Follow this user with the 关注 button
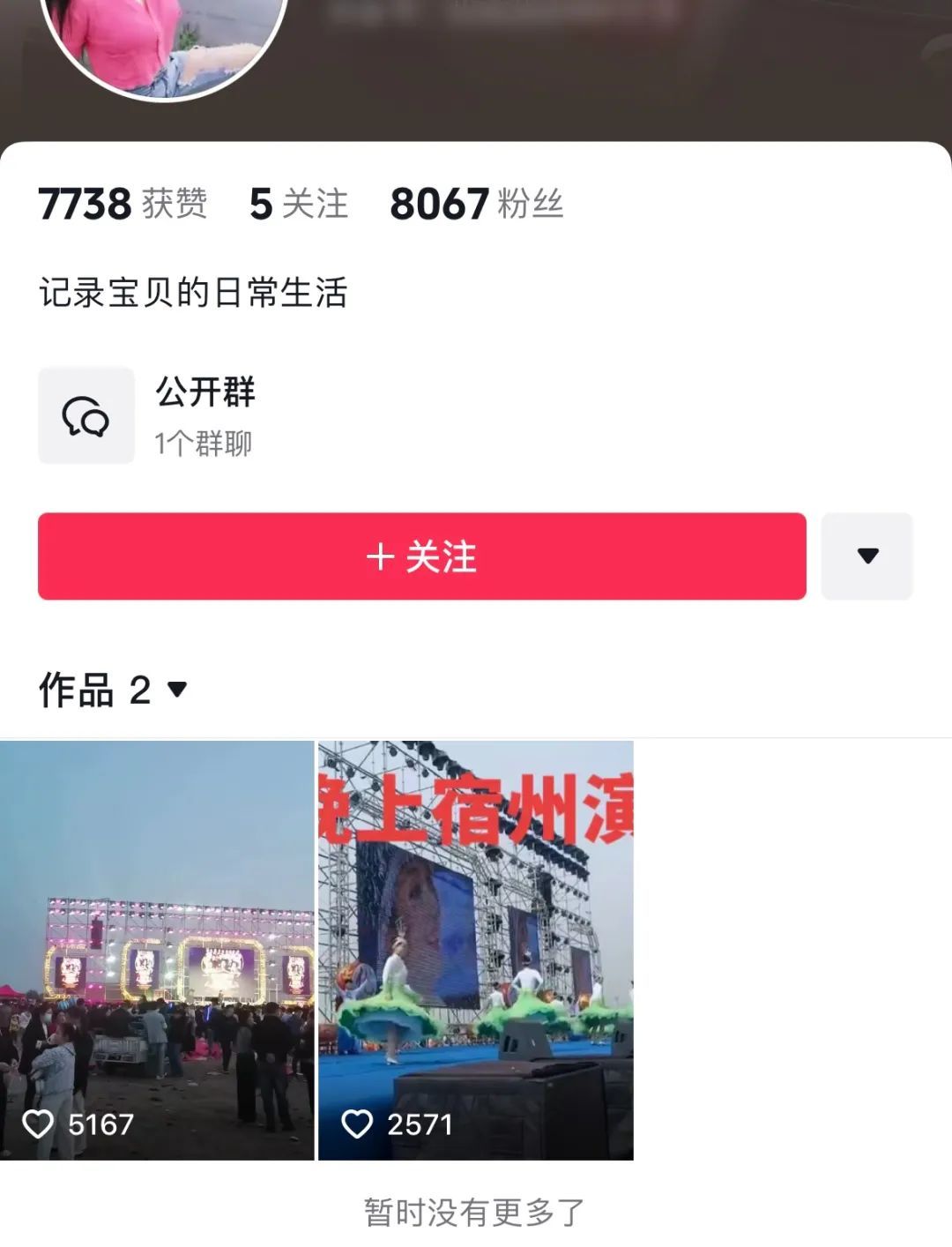The width and height of the screenshot is (952, 1247). [x=421, y=556]
